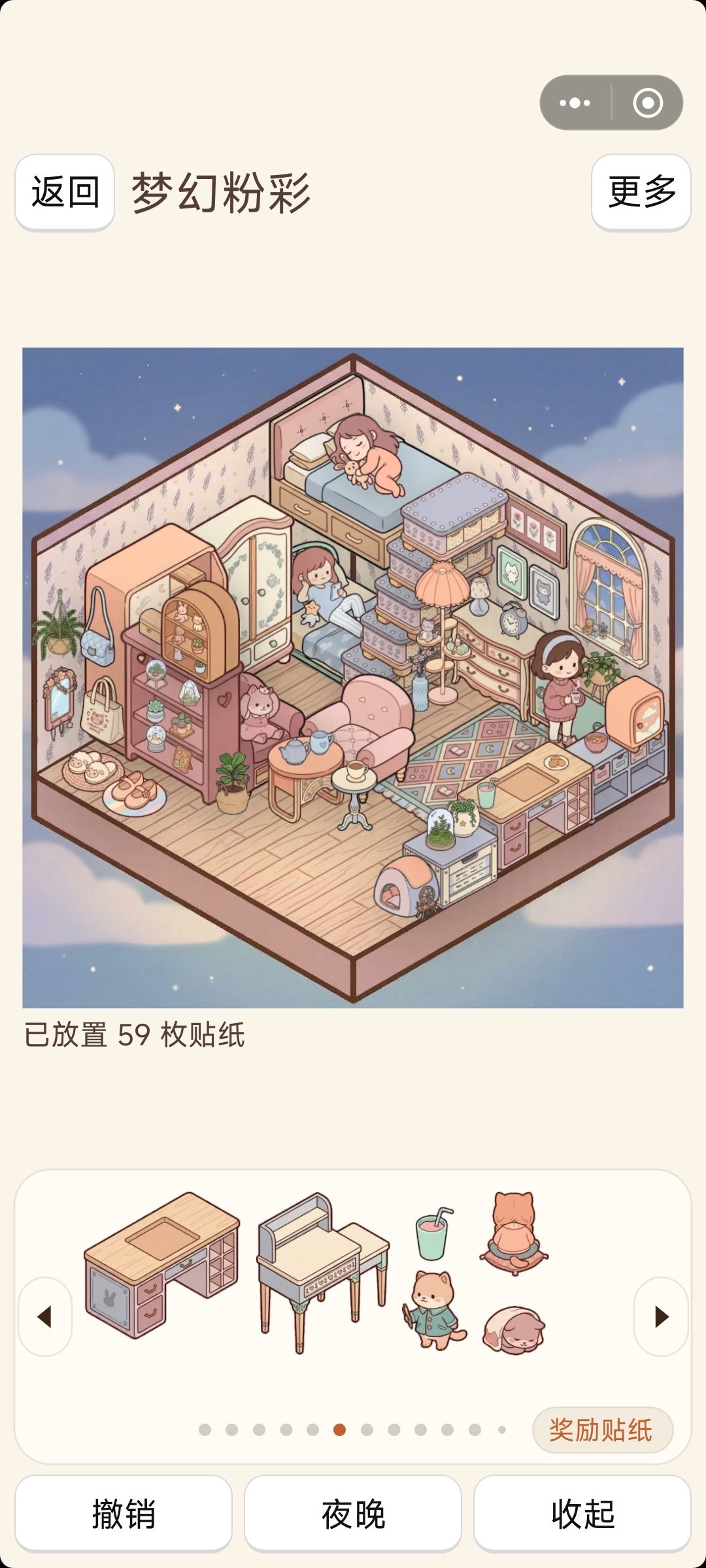Switch to 夜晚 night mode

(353, 1513)
